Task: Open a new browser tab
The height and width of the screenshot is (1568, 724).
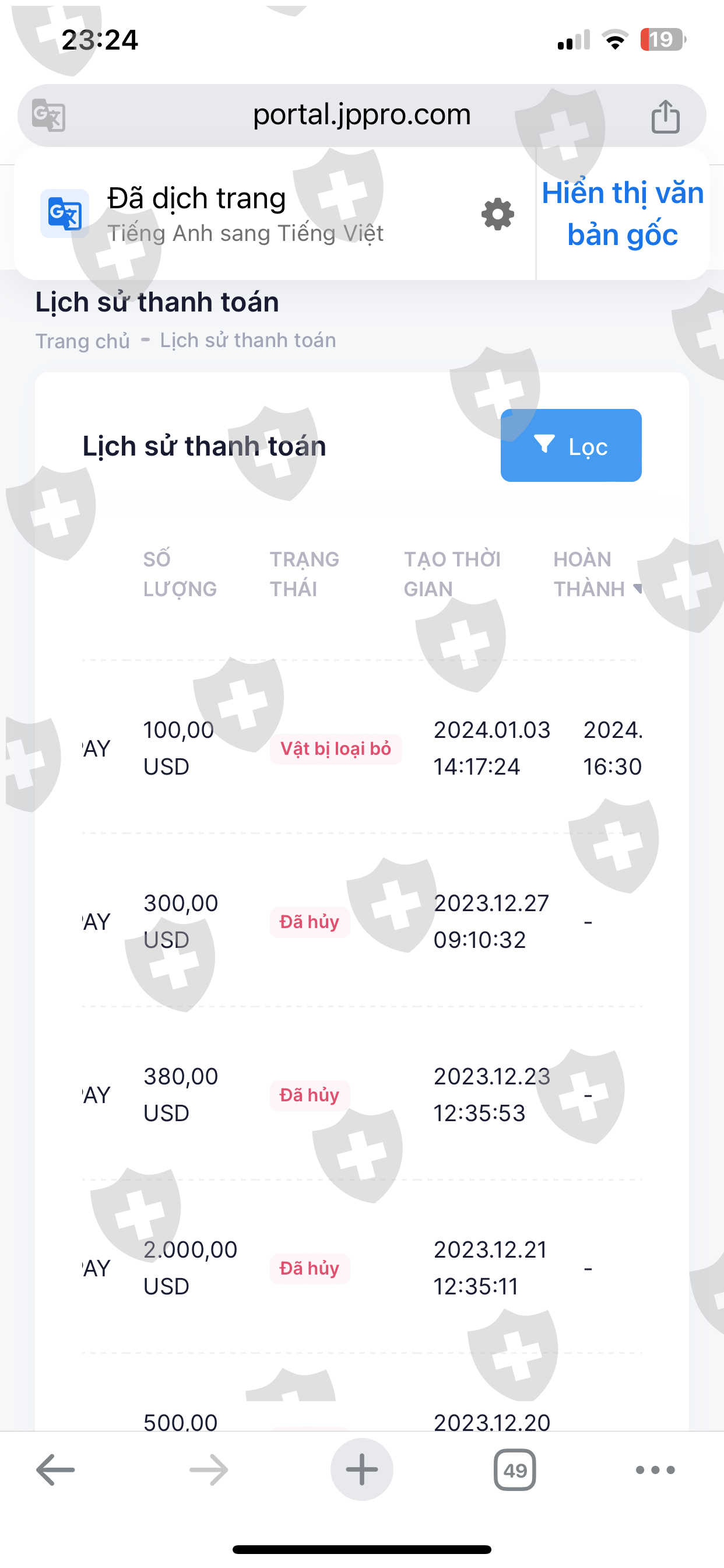Action: point(362,1469)
